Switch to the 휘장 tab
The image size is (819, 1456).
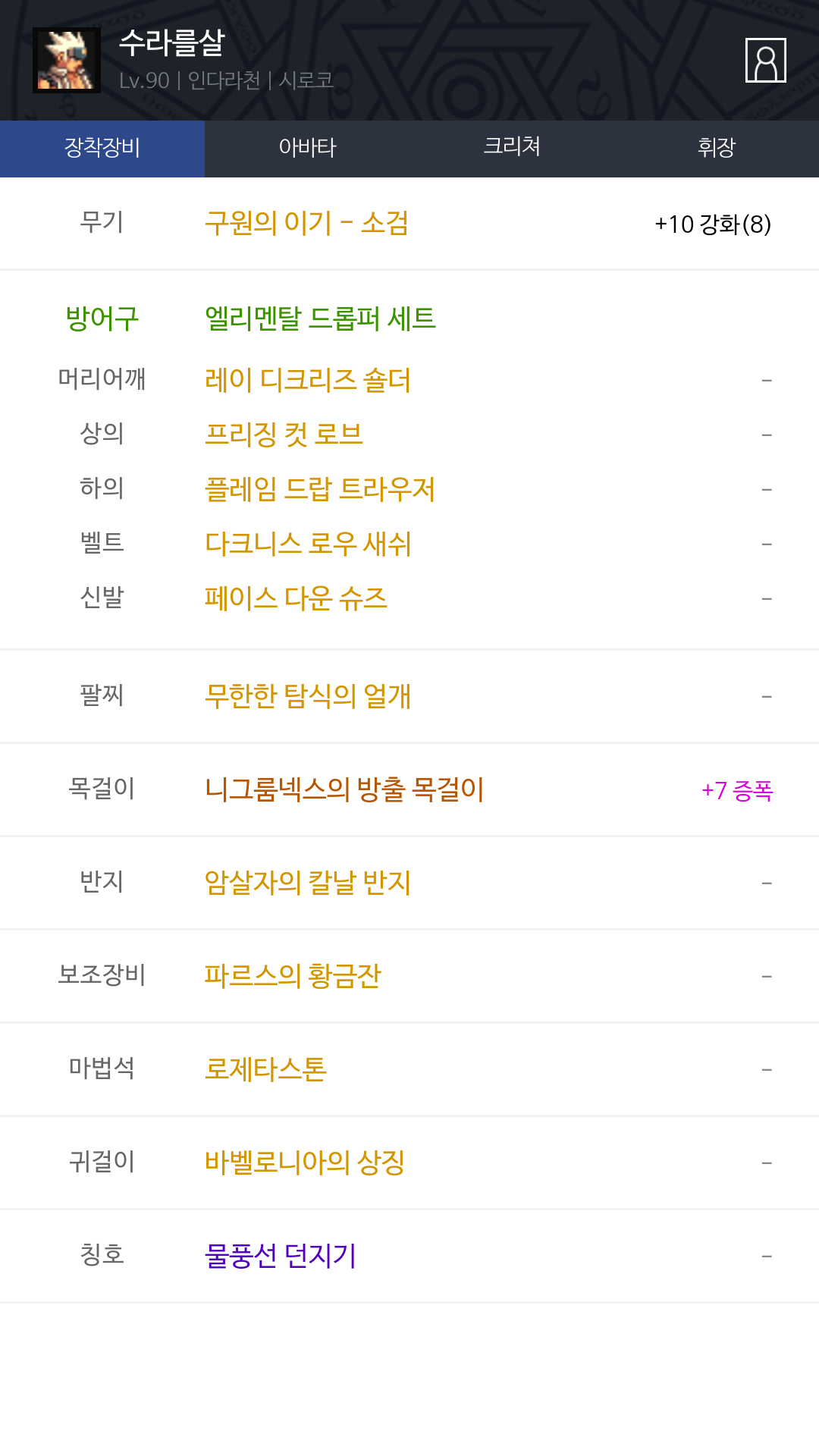tap(717, 148)
